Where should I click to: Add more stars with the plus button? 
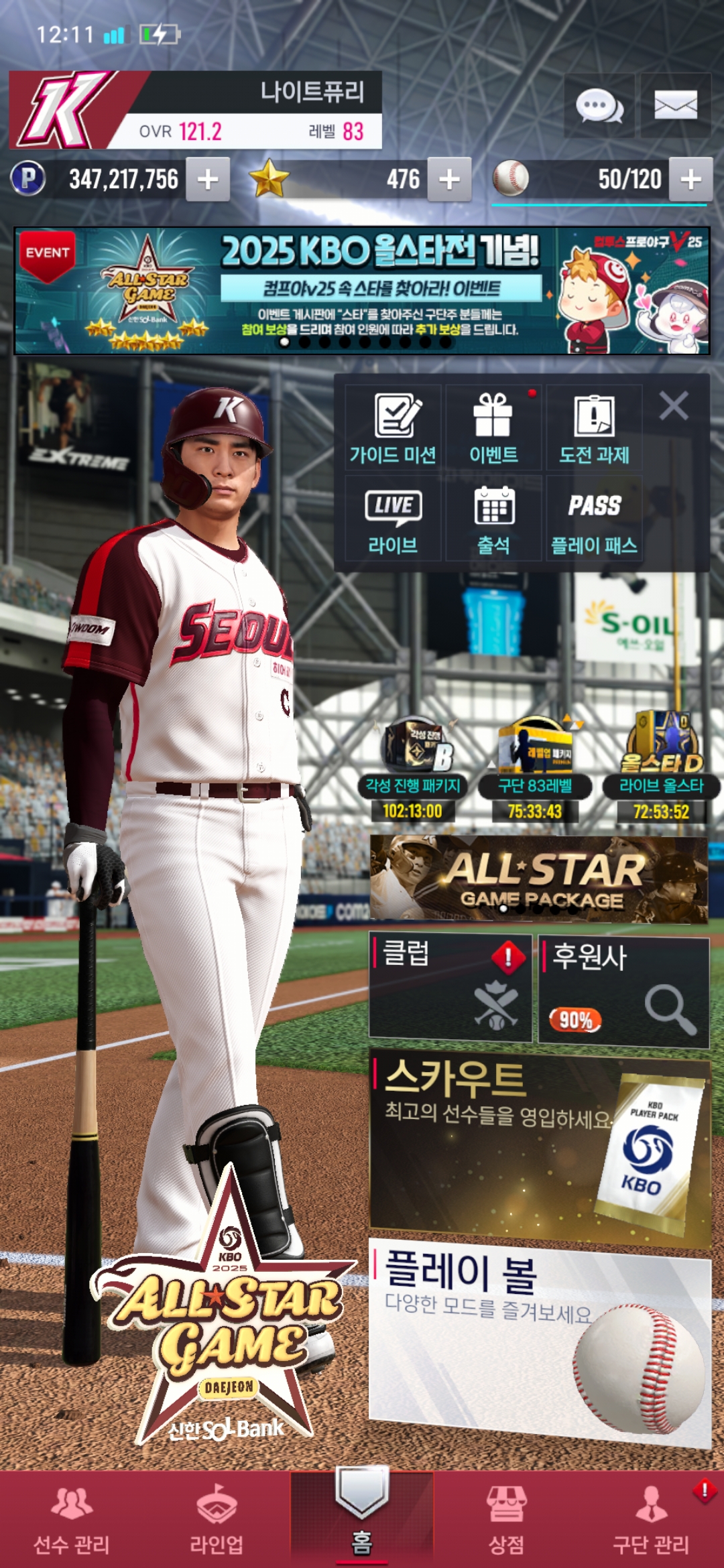tap(449, 180)
